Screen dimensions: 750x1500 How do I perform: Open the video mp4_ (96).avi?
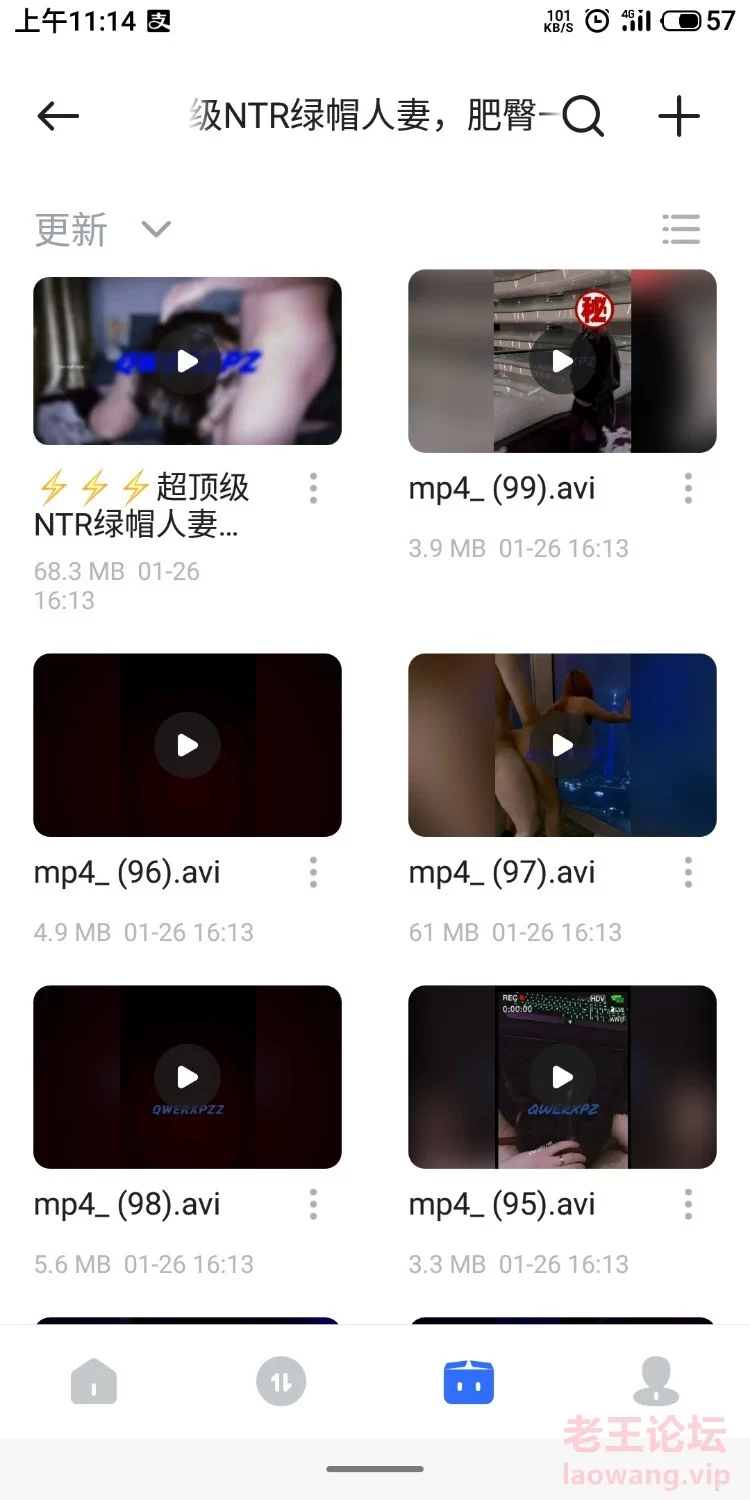tap(187, 745)
